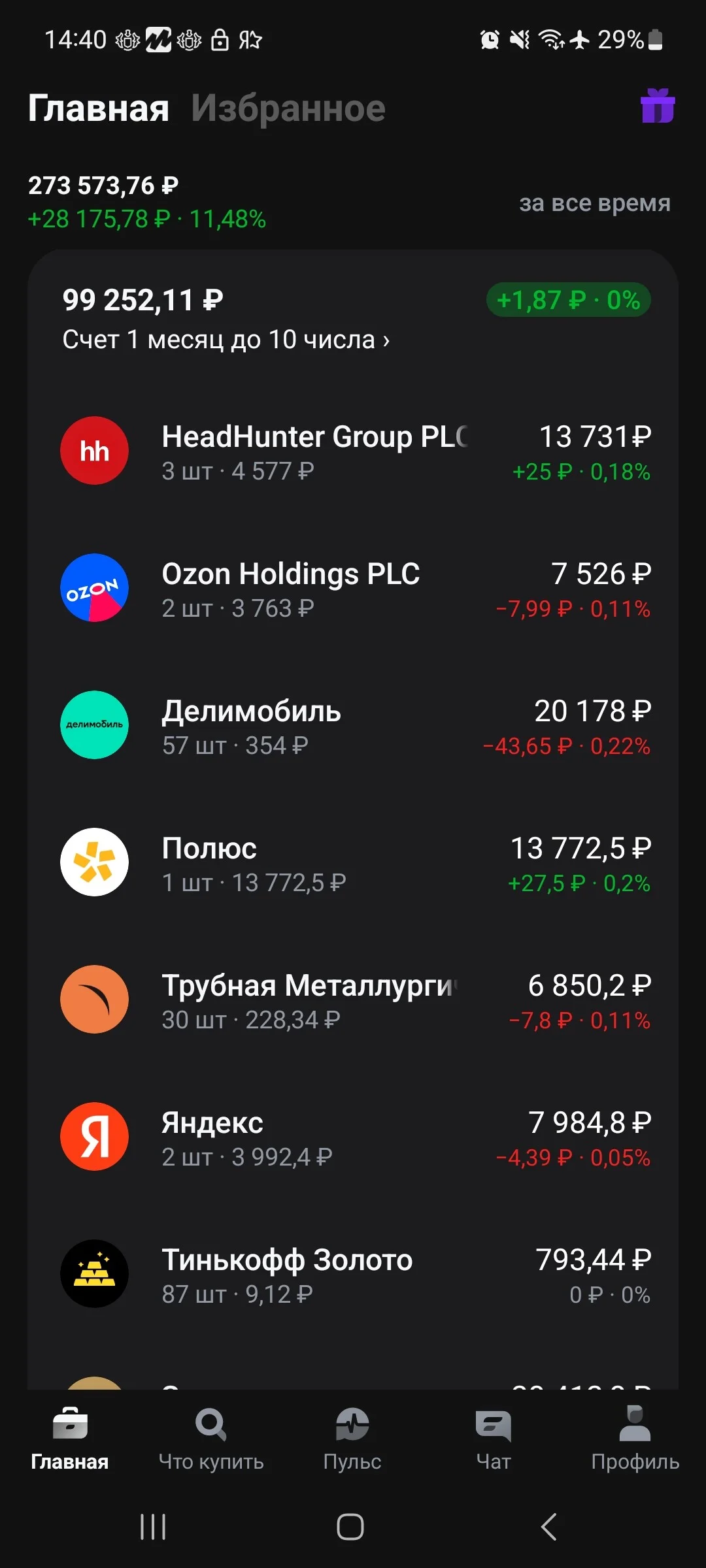View Делимобиль stock details
Viewport: 706px width, 1568px height.
(353, 725)
